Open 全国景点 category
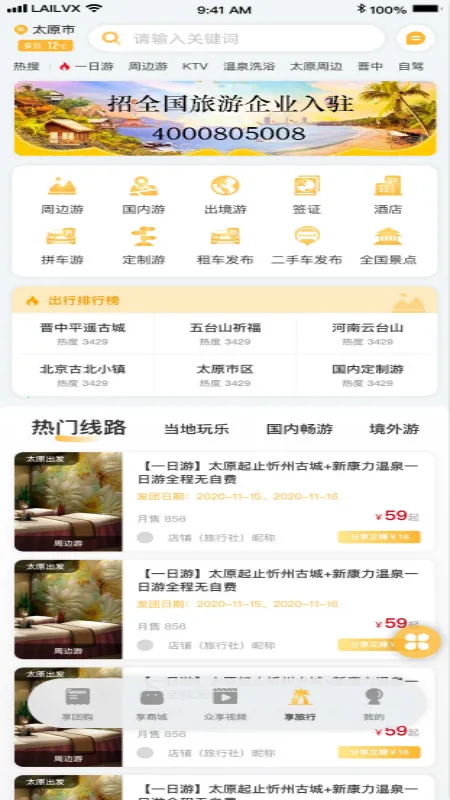Screen dimensions: 450x800 point(388,246)
